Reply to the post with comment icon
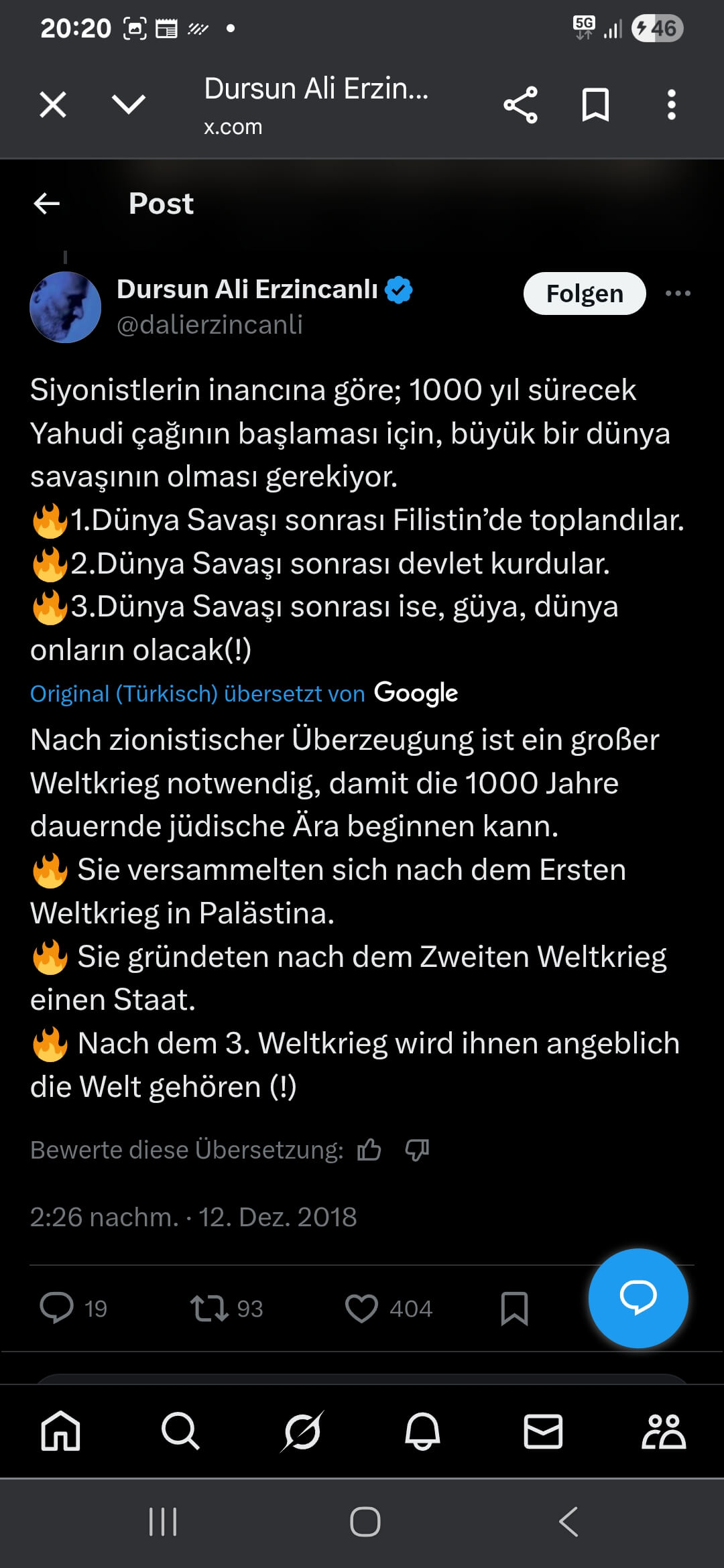The height and width of the screenshot is (1568, 724). pyautogui.click(x=57, y=1307)
